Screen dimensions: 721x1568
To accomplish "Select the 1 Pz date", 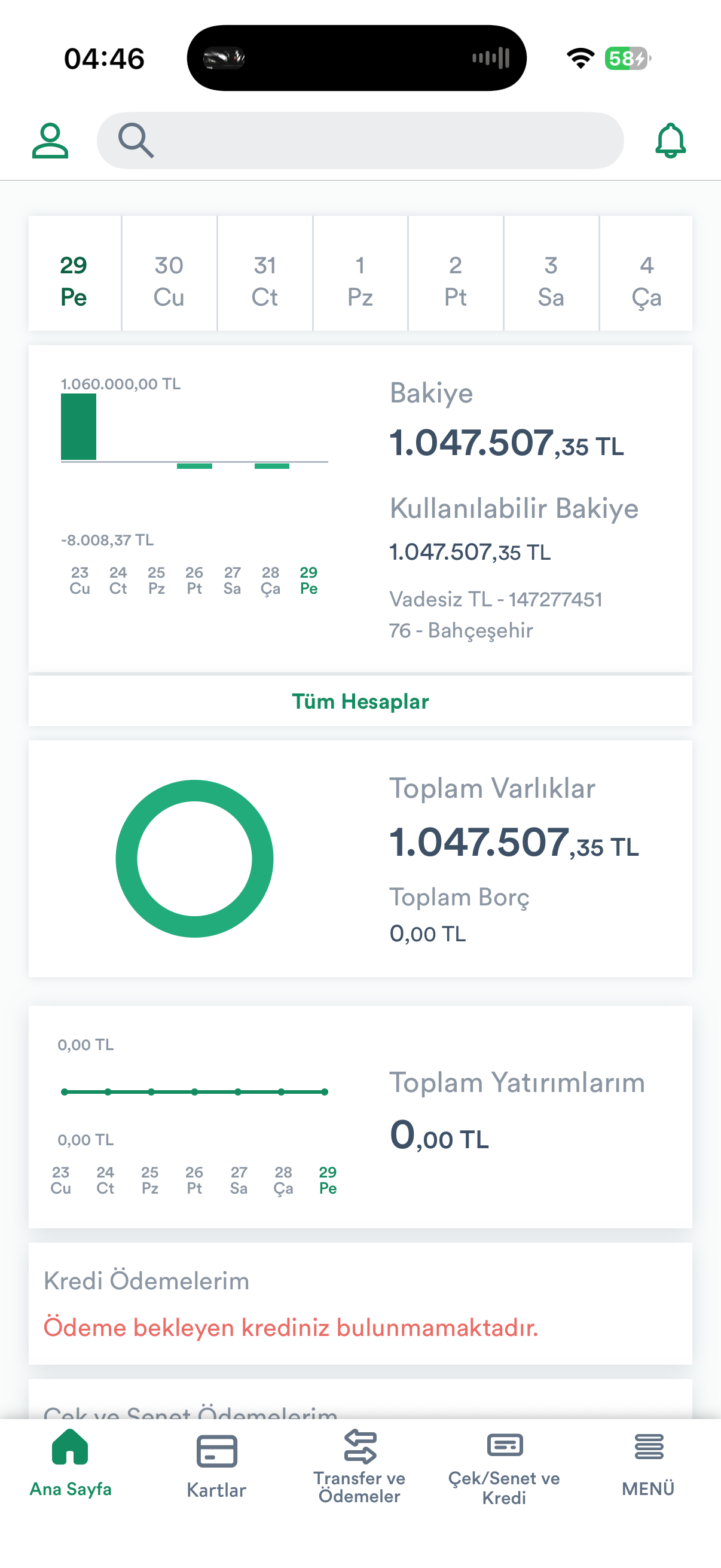I will click(x=360, y=273).
